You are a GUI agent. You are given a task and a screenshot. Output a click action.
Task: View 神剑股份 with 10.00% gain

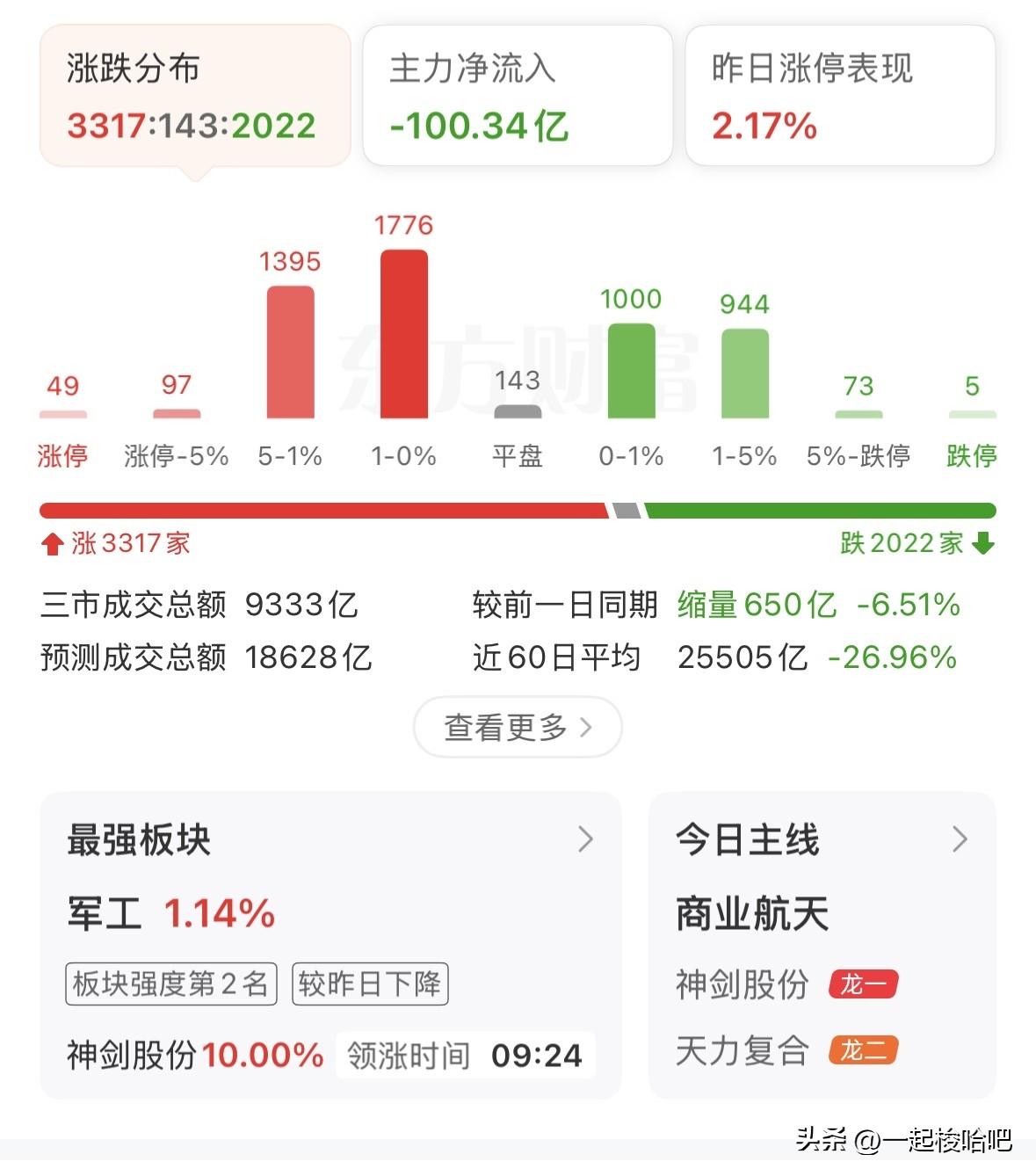click(193, 1055)
